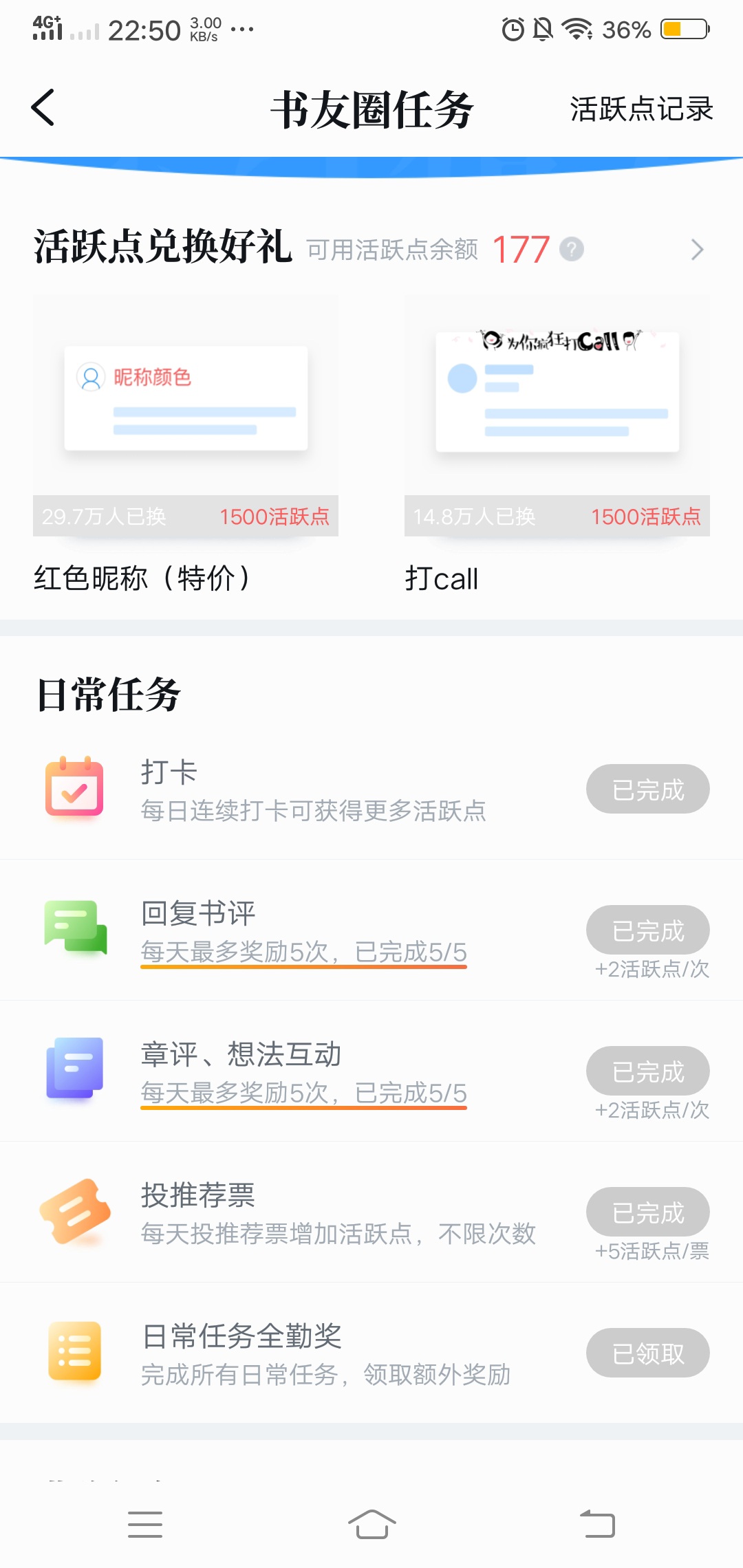Screen dimensions: 743x1568
Task: Tap the question mark beside 177 balance
Action: point(571,249)
